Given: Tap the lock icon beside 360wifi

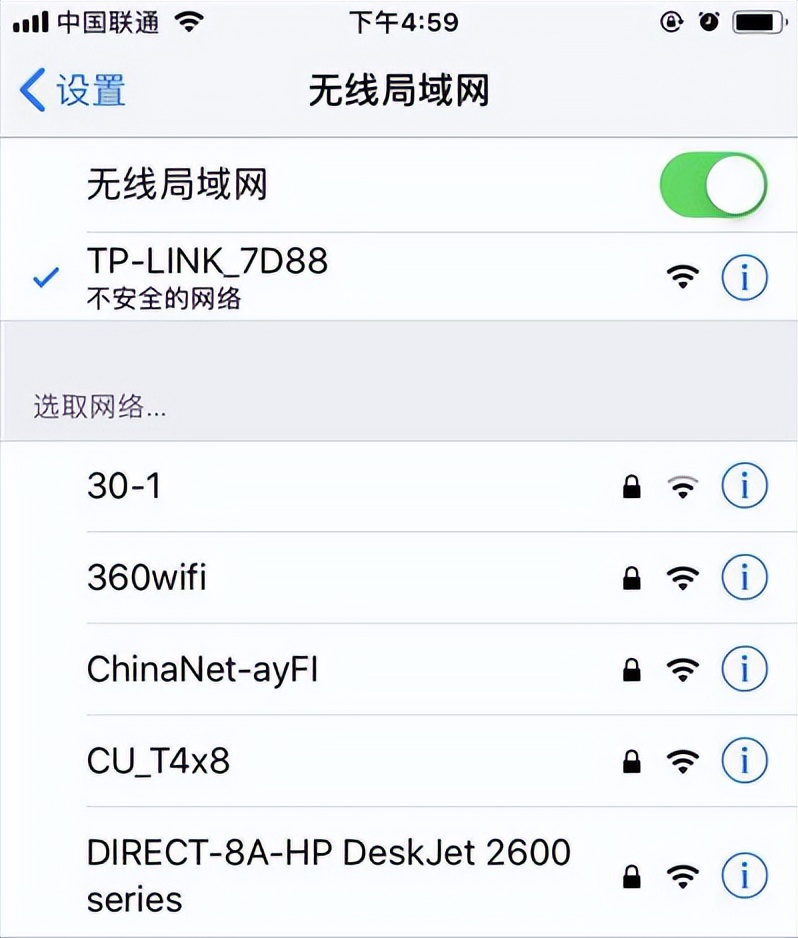Looking at the screenshot, I should tap(633, 577).
